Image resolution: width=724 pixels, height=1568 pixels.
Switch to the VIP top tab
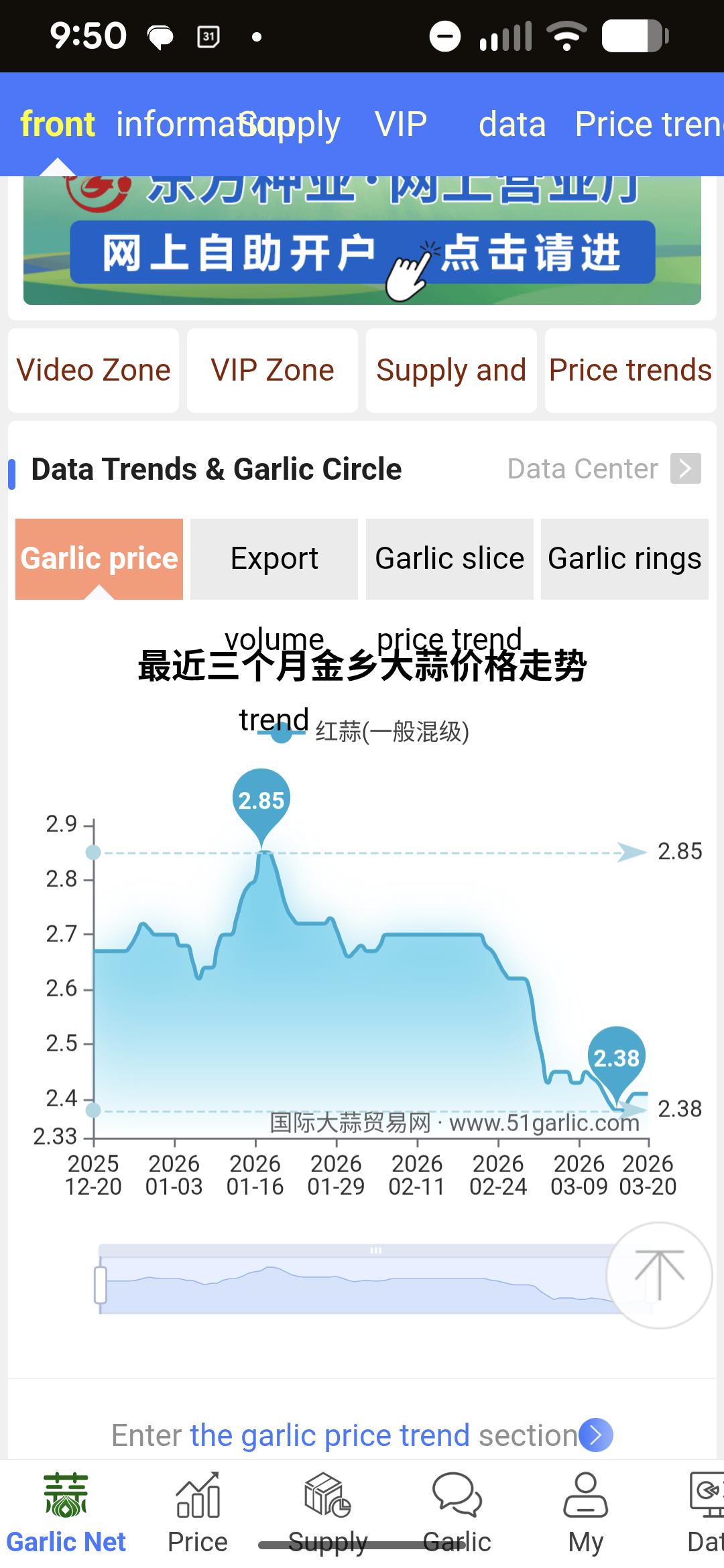click(401, 125)
